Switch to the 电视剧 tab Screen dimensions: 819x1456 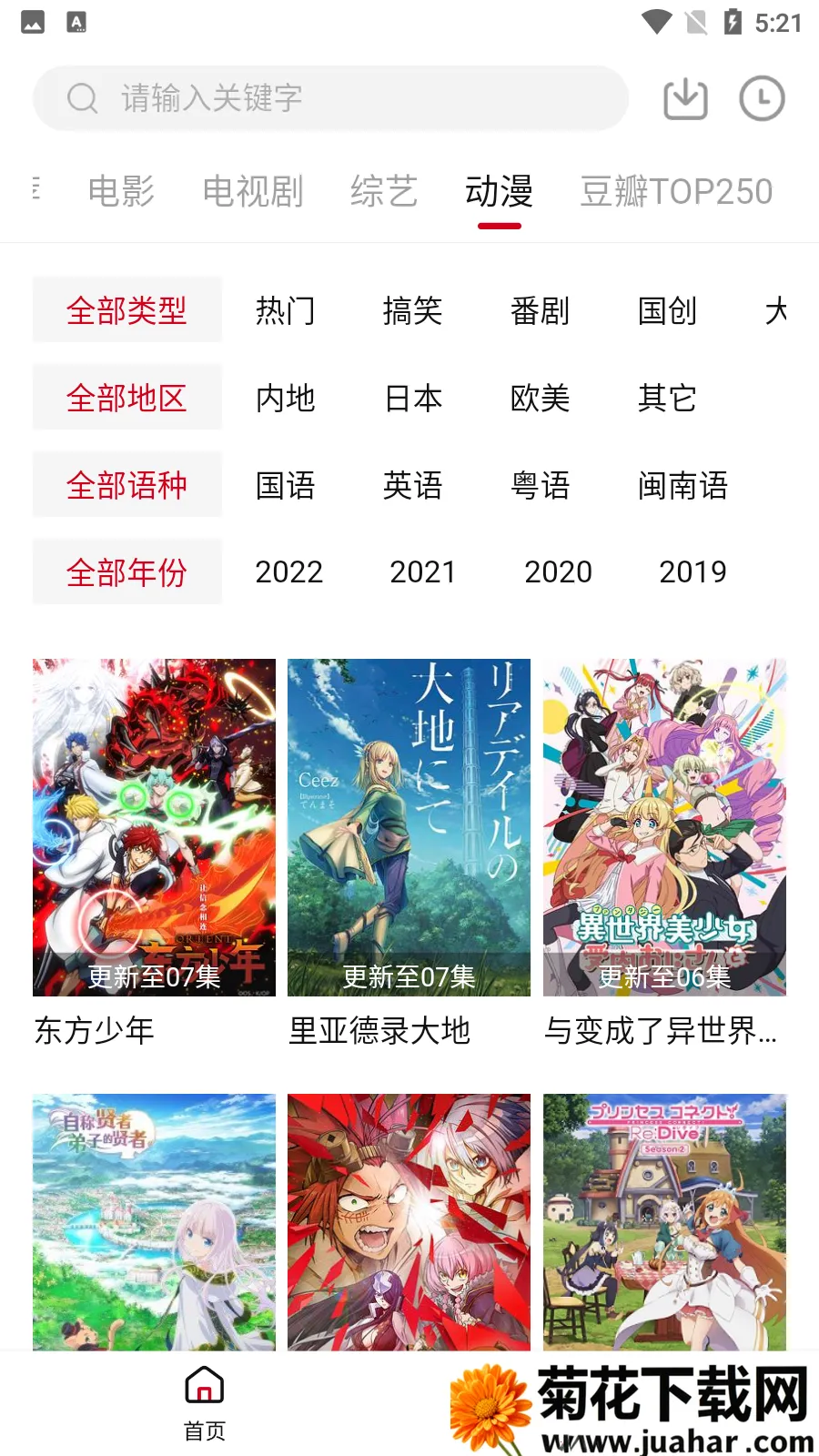pos(253,192)
